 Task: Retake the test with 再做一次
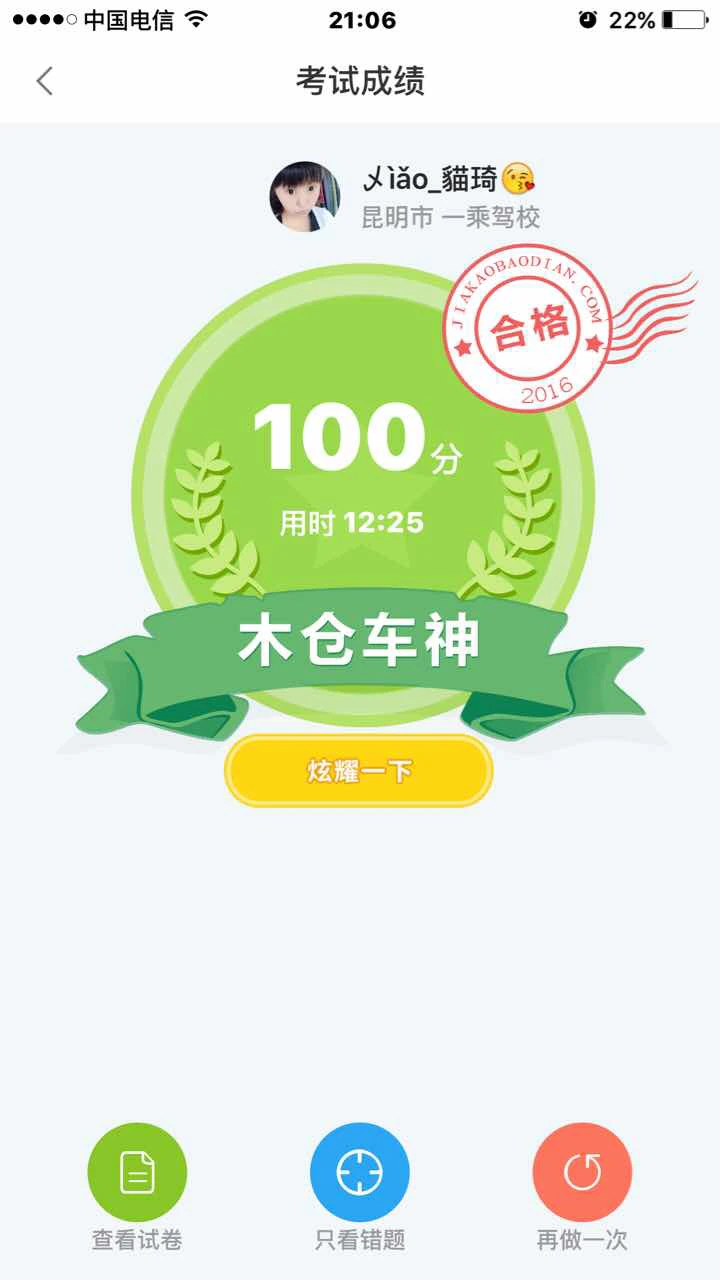pyautogui.click(x=582, y=1173)
